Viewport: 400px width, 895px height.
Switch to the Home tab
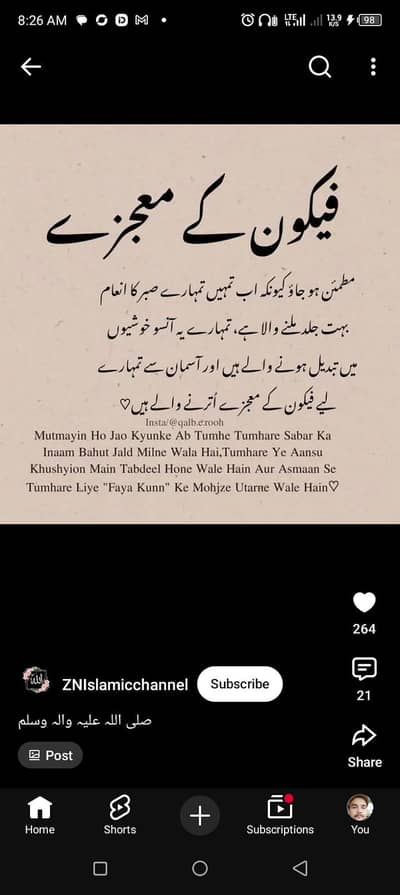pos(40,816)
